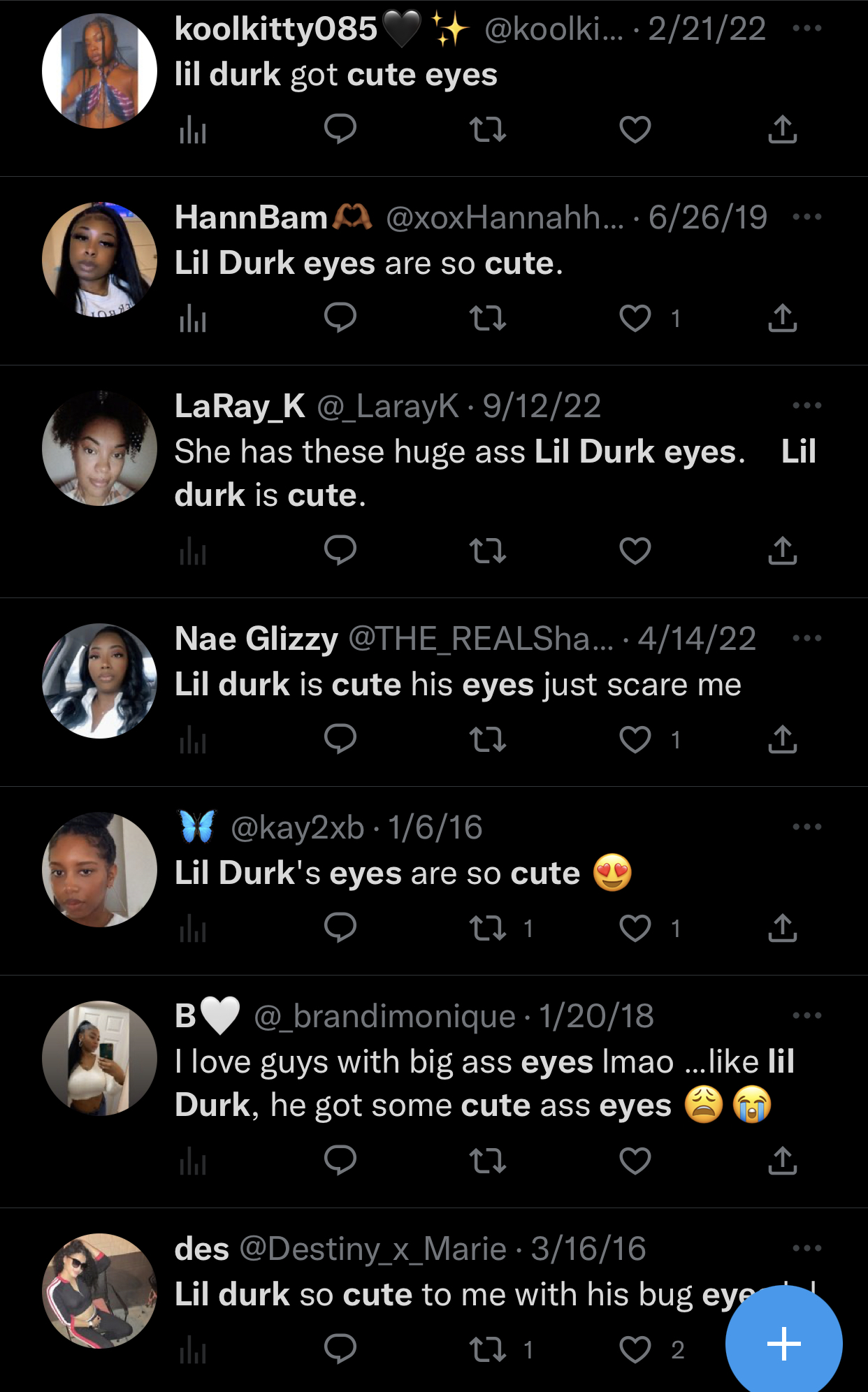The height and width of the screenshot is (1392, 868).
Task: Share kay2xb's tweet
Action: (782, 928)
